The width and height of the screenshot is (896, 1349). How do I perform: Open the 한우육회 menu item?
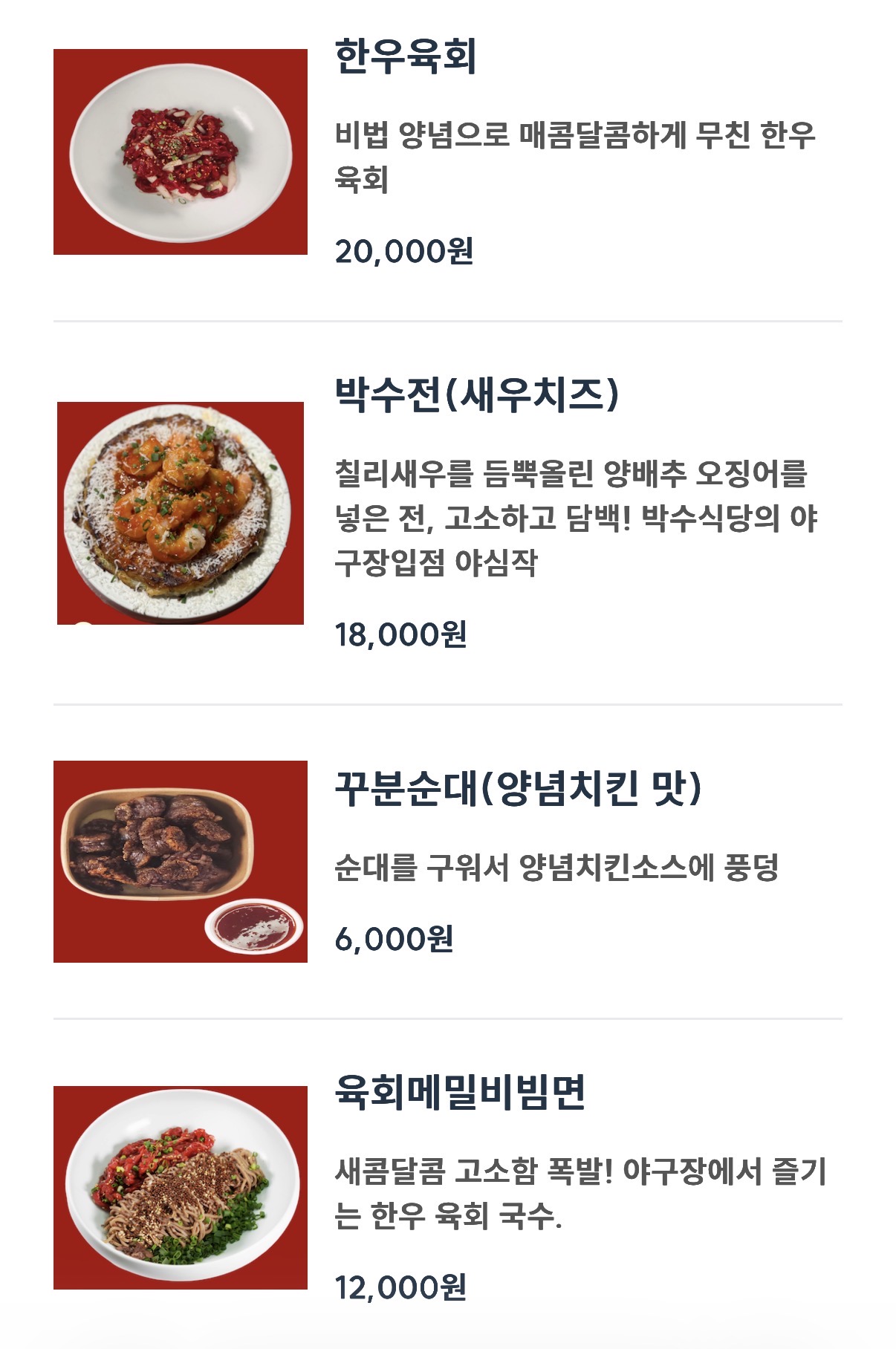coord(406,56)
